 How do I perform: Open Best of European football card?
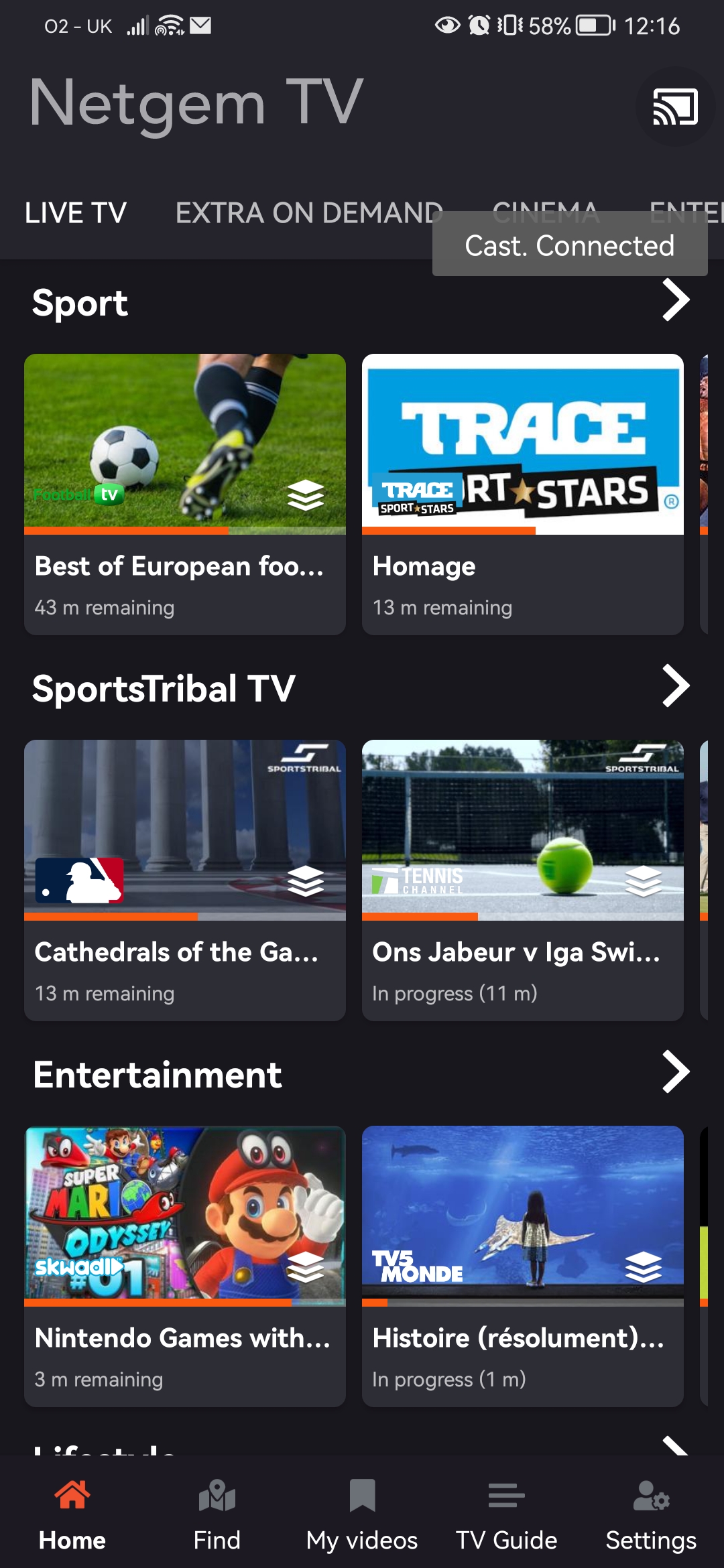185,494
